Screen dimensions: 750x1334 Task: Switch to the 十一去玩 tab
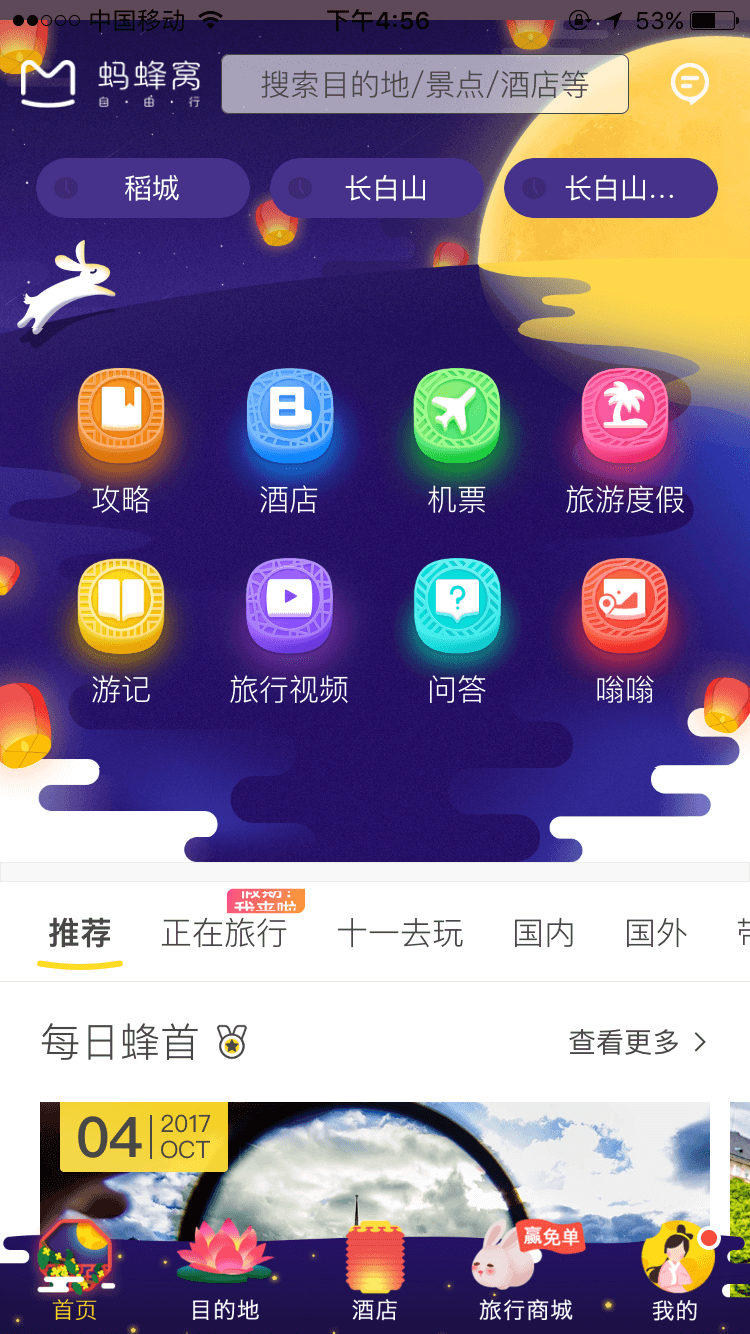(400, 934)
